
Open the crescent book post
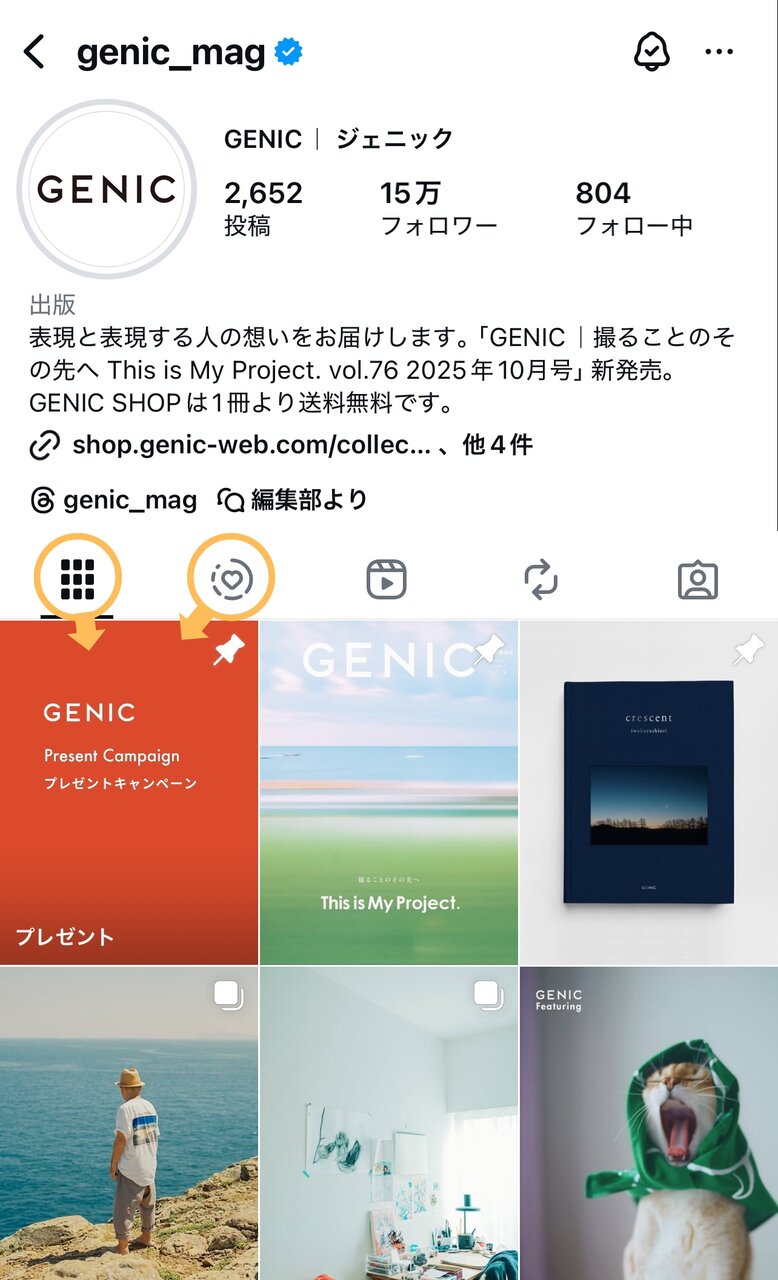[x=649, y=792]
